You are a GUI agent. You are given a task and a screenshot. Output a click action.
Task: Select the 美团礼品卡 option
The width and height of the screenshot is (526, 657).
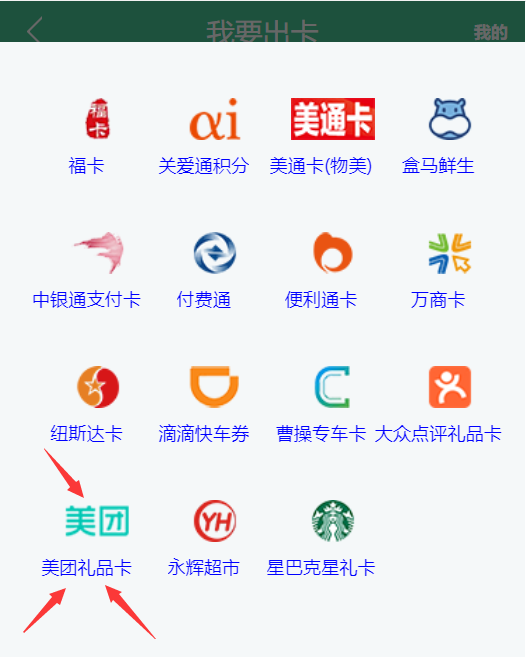(x=86, y=539)
